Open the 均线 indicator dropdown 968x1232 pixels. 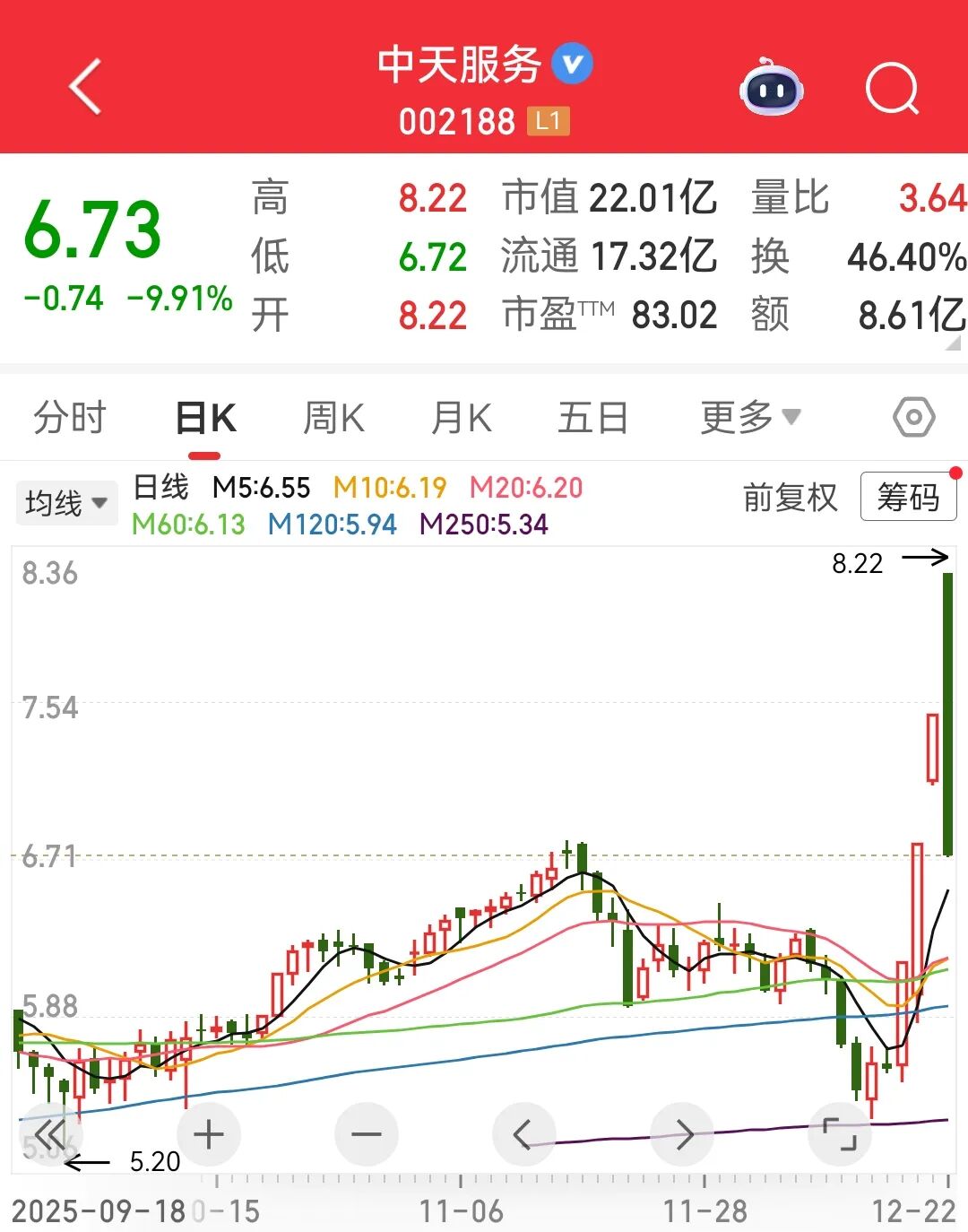point(66,503)
